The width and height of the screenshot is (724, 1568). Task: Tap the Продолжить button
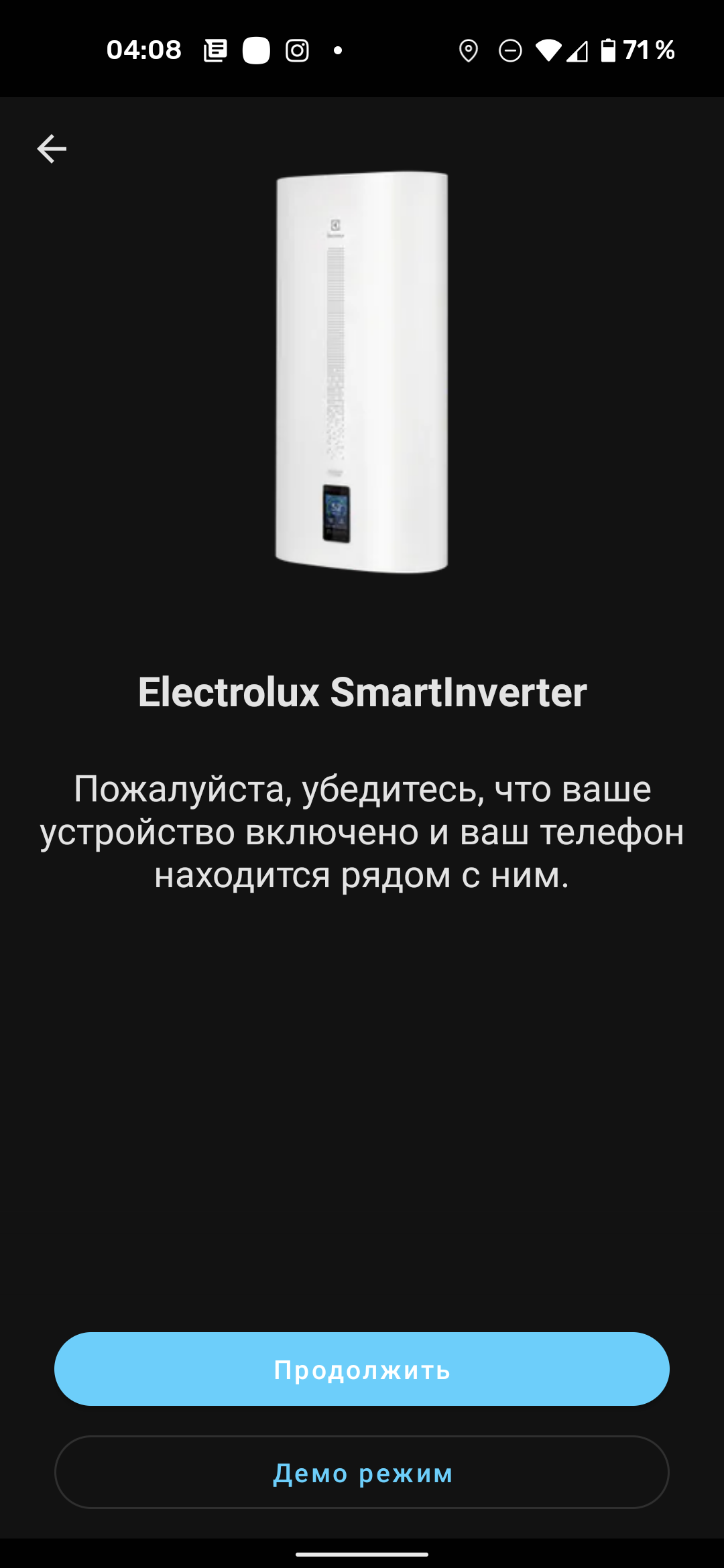[362, 1369]
